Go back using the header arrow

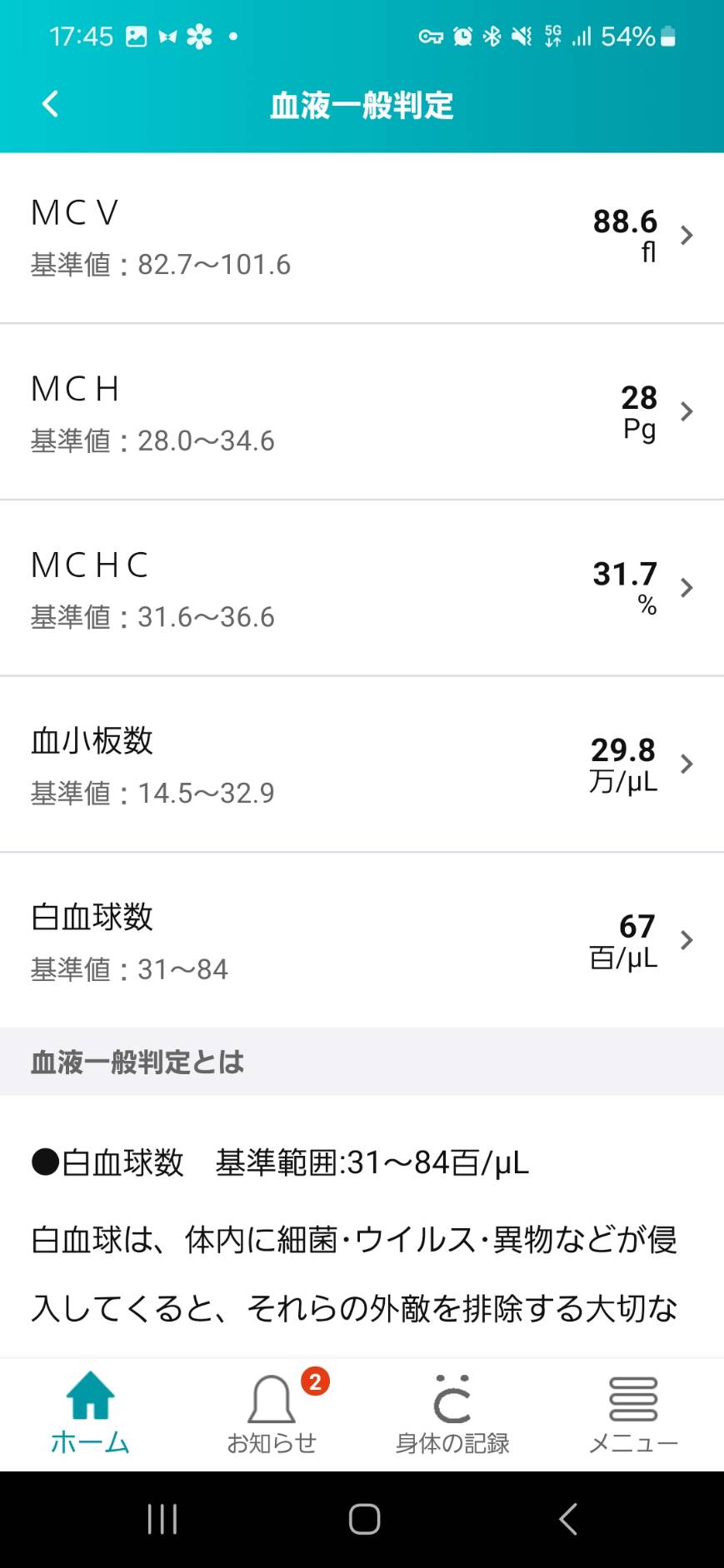click(x=51, y=104)
